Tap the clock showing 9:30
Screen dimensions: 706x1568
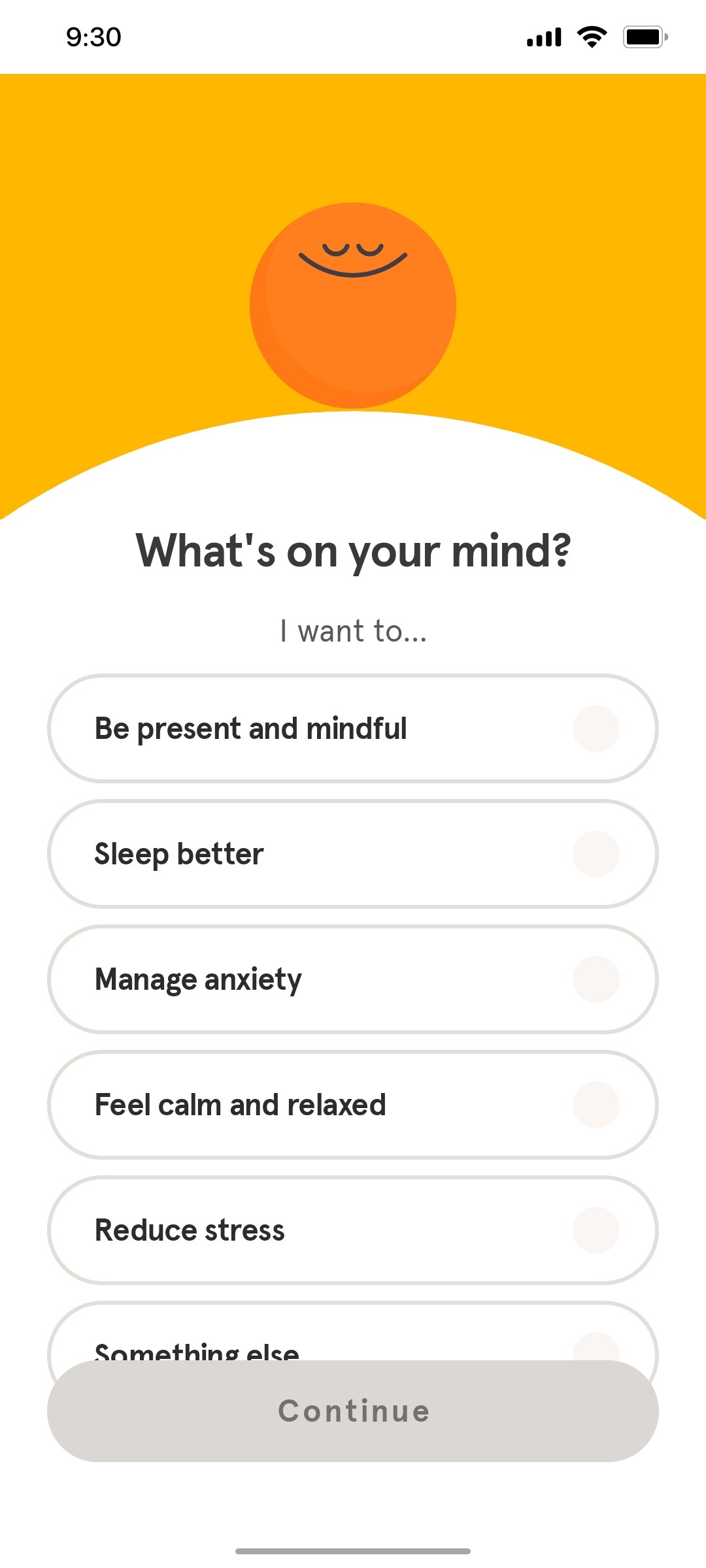coord(92,37)
